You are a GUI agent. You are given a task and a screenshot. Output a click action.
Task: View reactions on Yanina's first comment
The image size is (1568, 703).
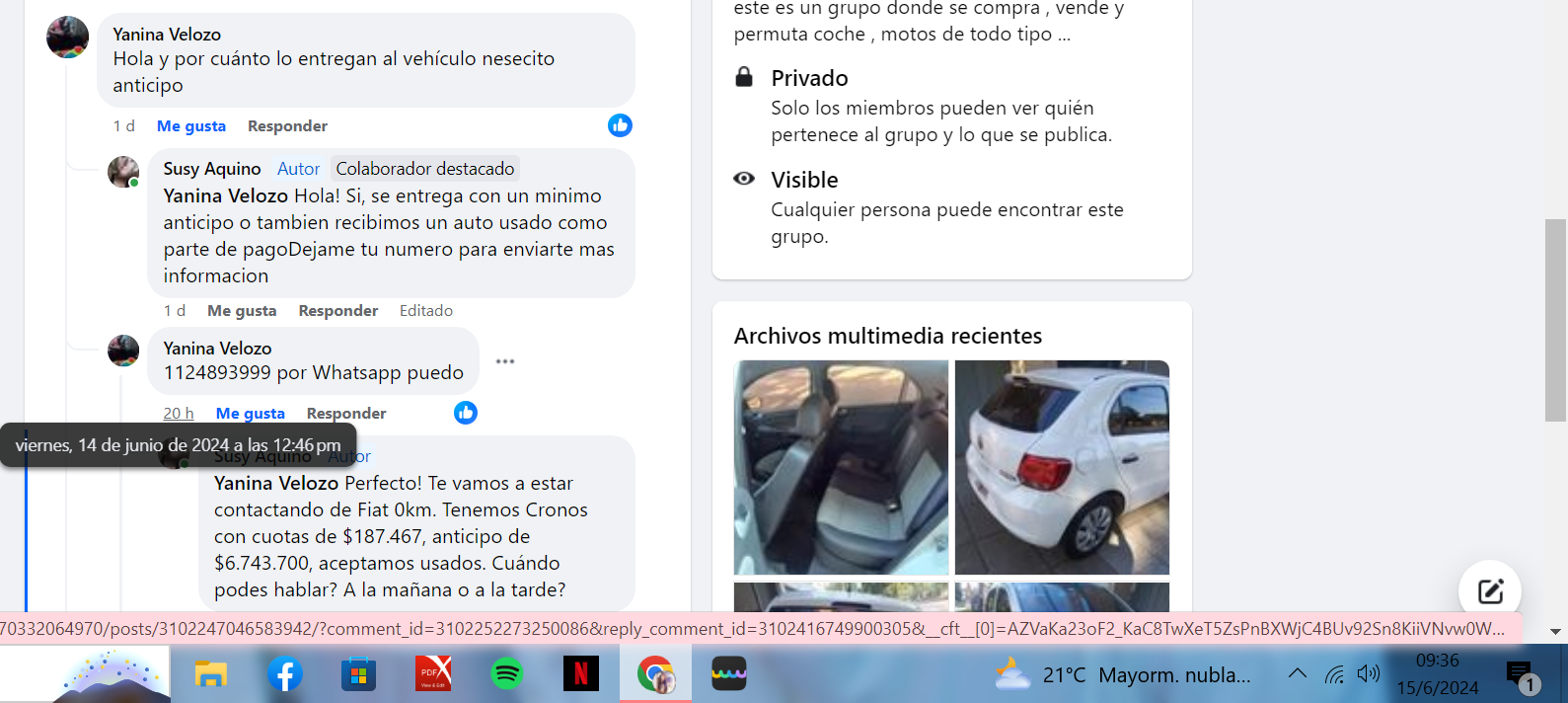(x=620, y=125)
